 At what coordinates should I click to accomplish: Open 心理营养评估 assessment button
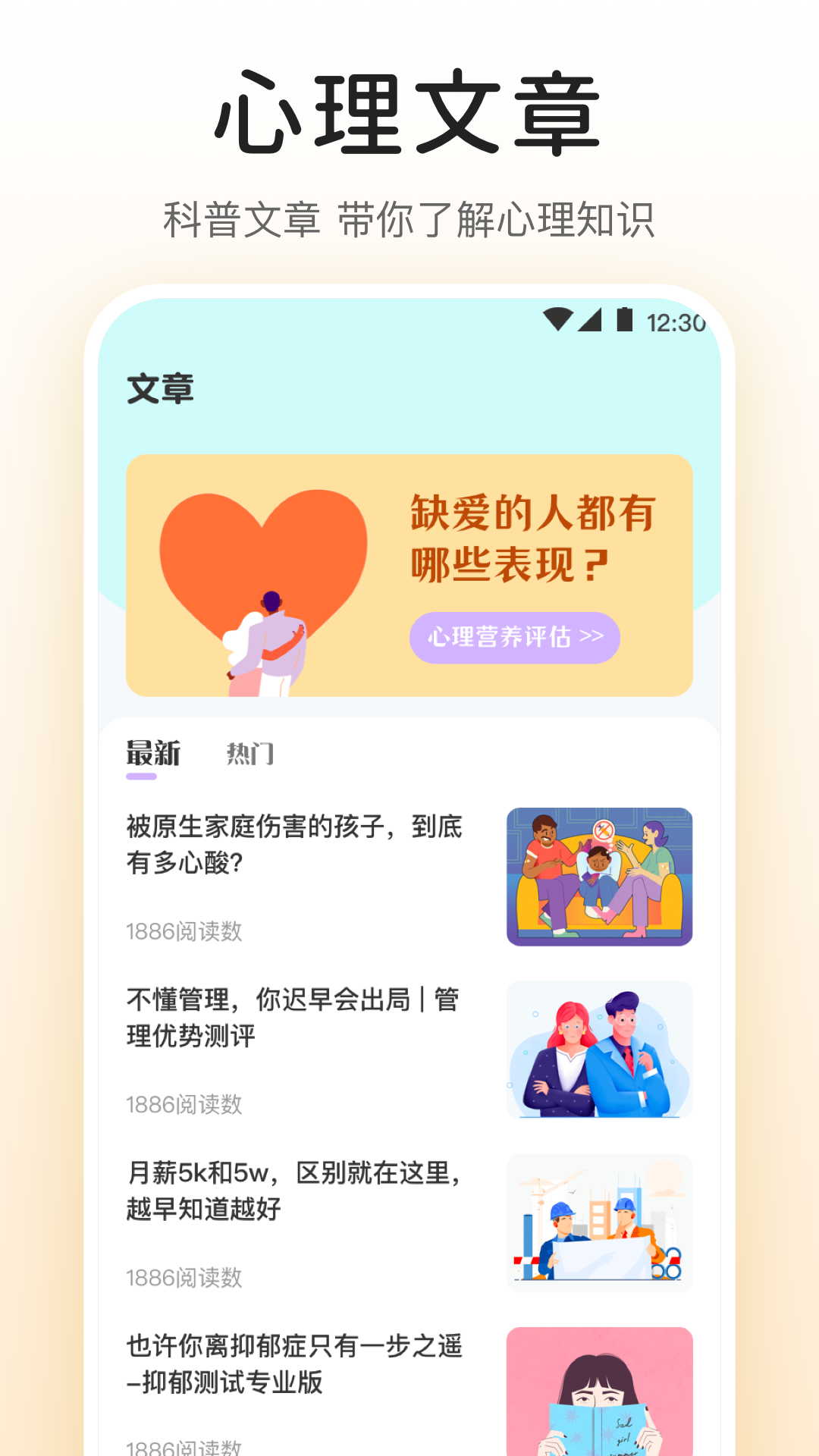tap(514, 639)
